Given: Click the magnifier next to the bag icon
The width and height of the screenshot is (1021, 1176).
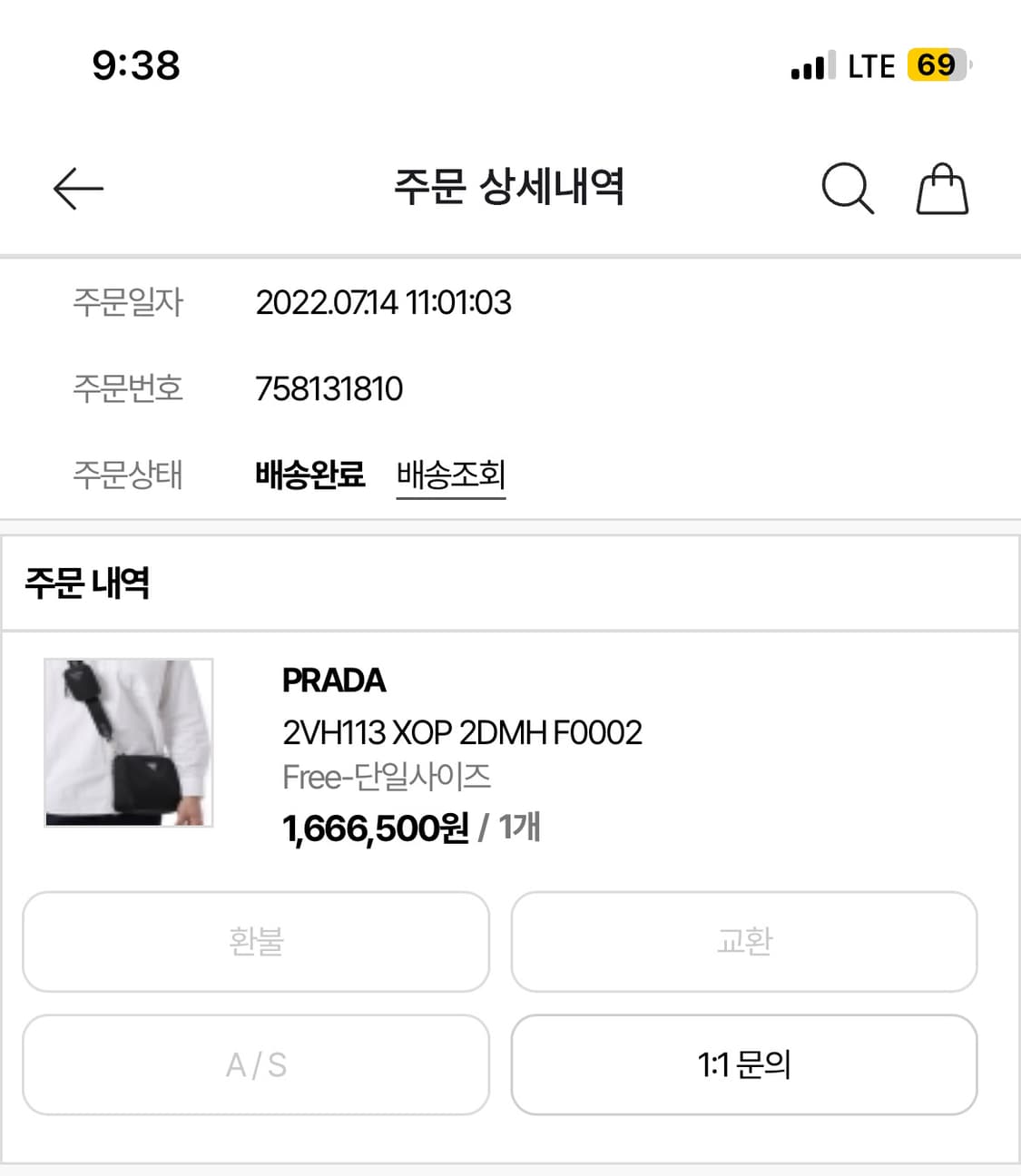Looking at the screenshot, I should pos(848,189).
